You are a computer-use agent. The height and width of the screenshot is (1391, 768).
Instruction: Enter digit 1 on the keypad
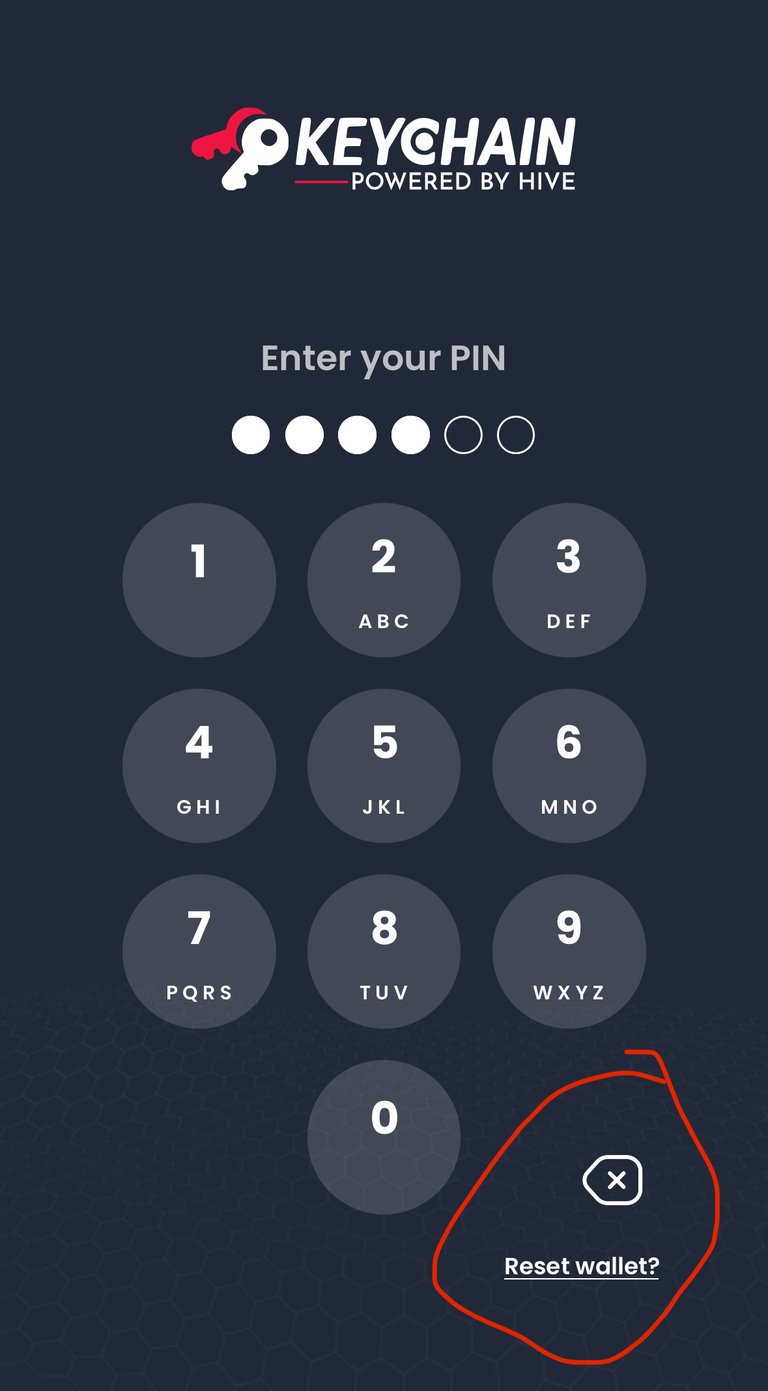pyautogui.click(x=199, y=580)
